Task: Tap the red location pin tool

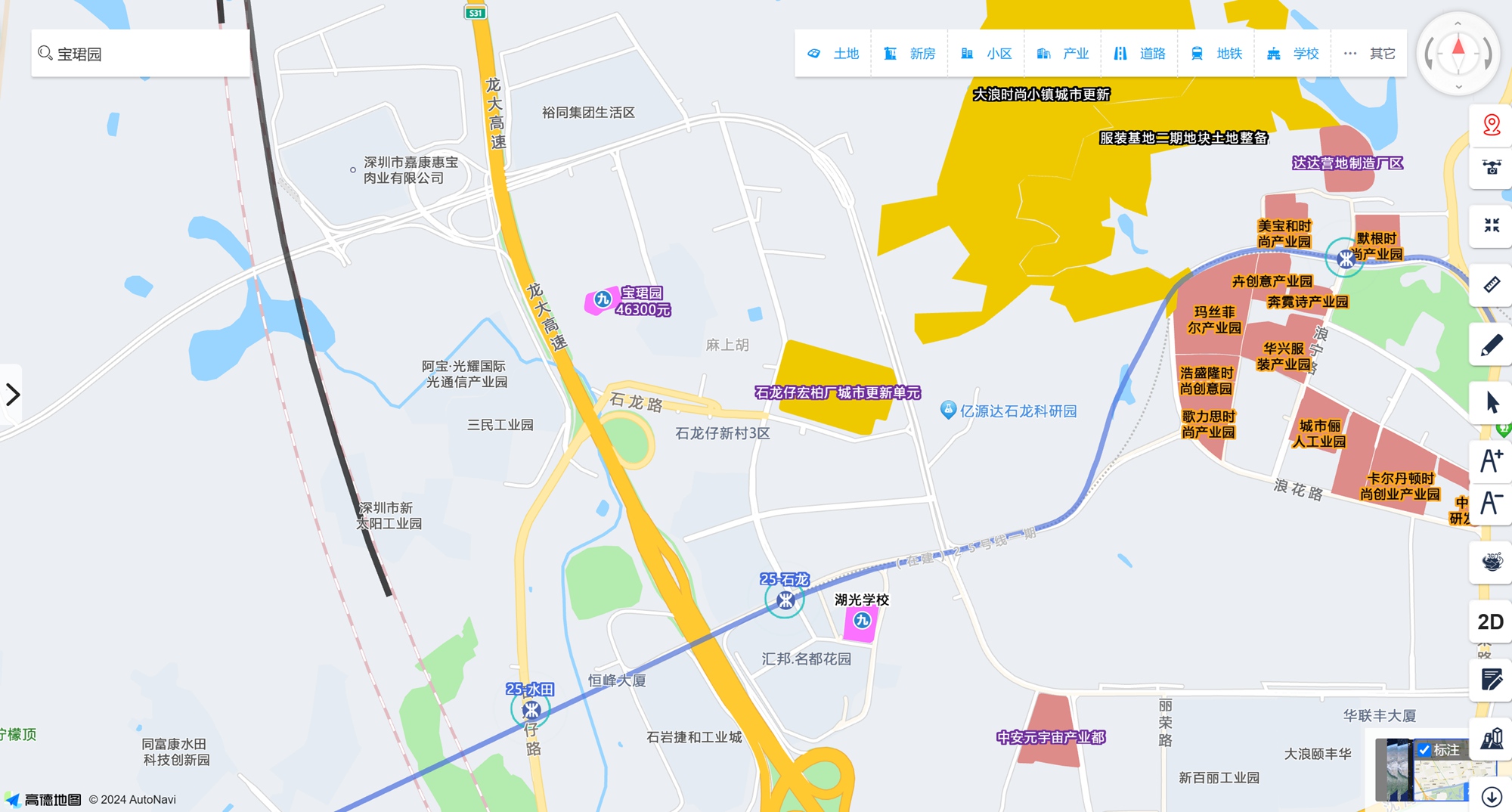Action: coord(1491,125)
